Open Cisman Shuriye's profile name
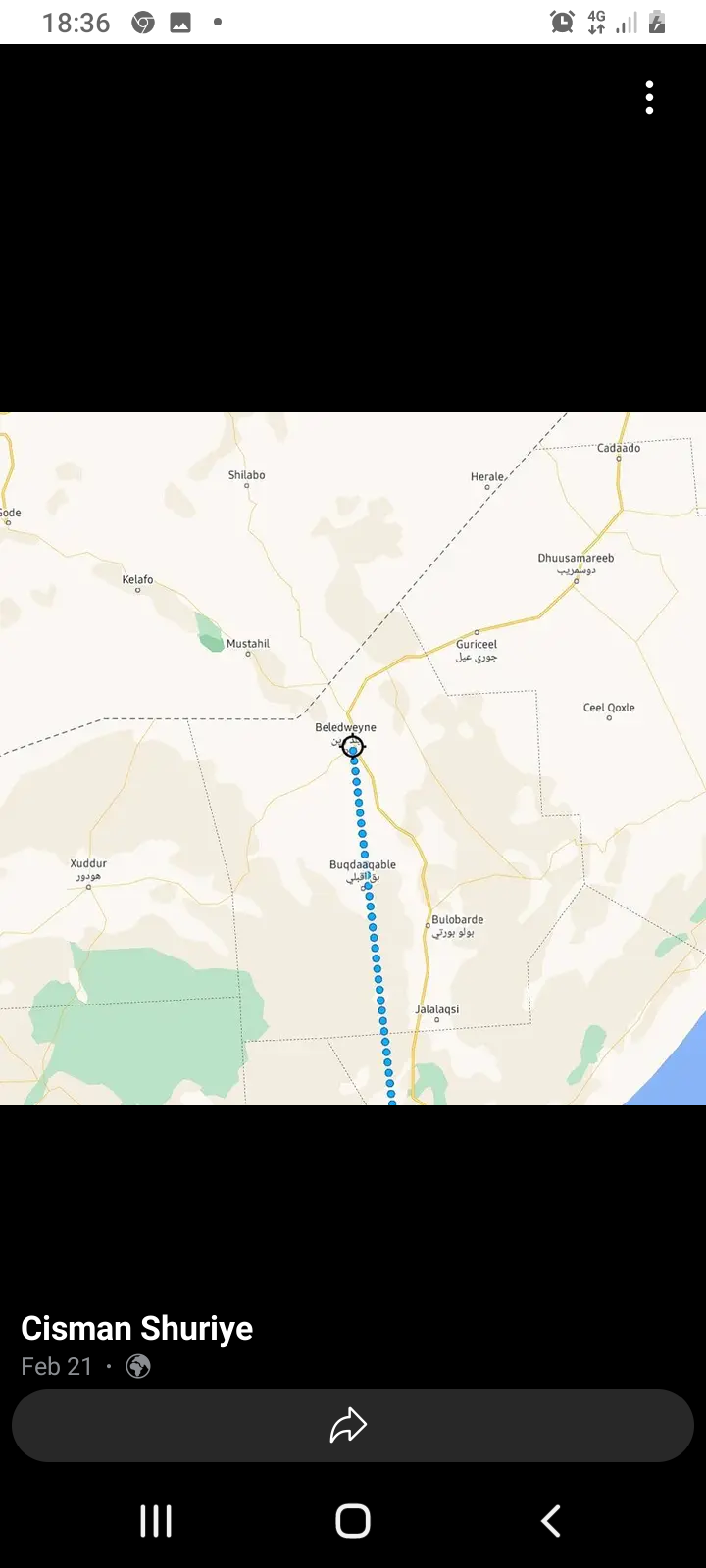 (x=137, y=1328)
